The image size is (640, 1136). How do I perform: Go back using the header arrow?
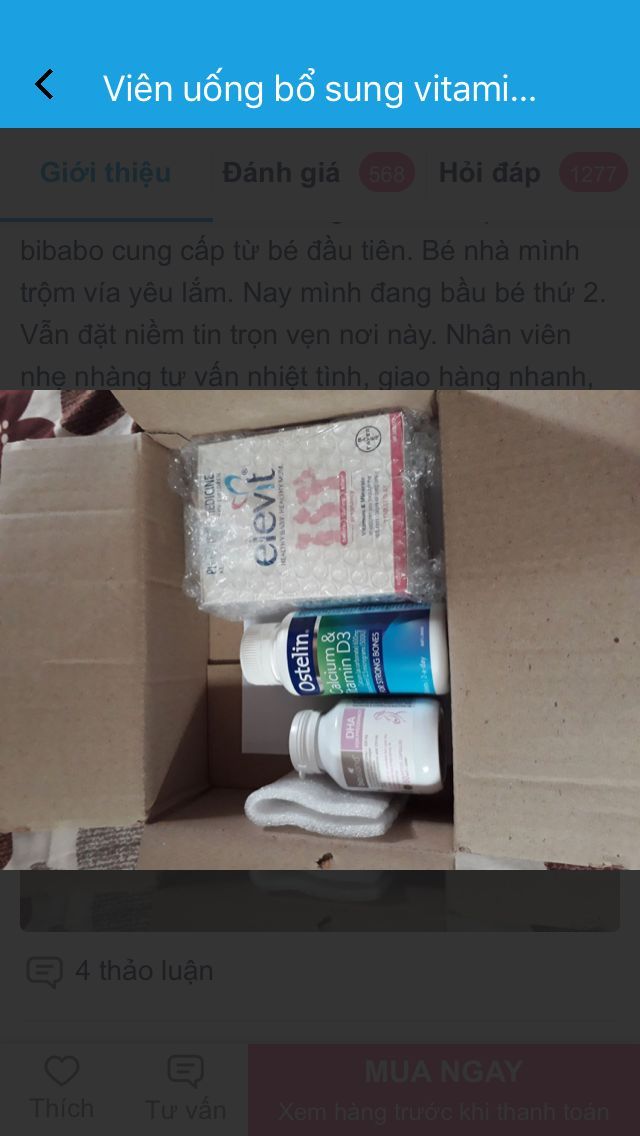pyautogui.click(x=45, y=85)
